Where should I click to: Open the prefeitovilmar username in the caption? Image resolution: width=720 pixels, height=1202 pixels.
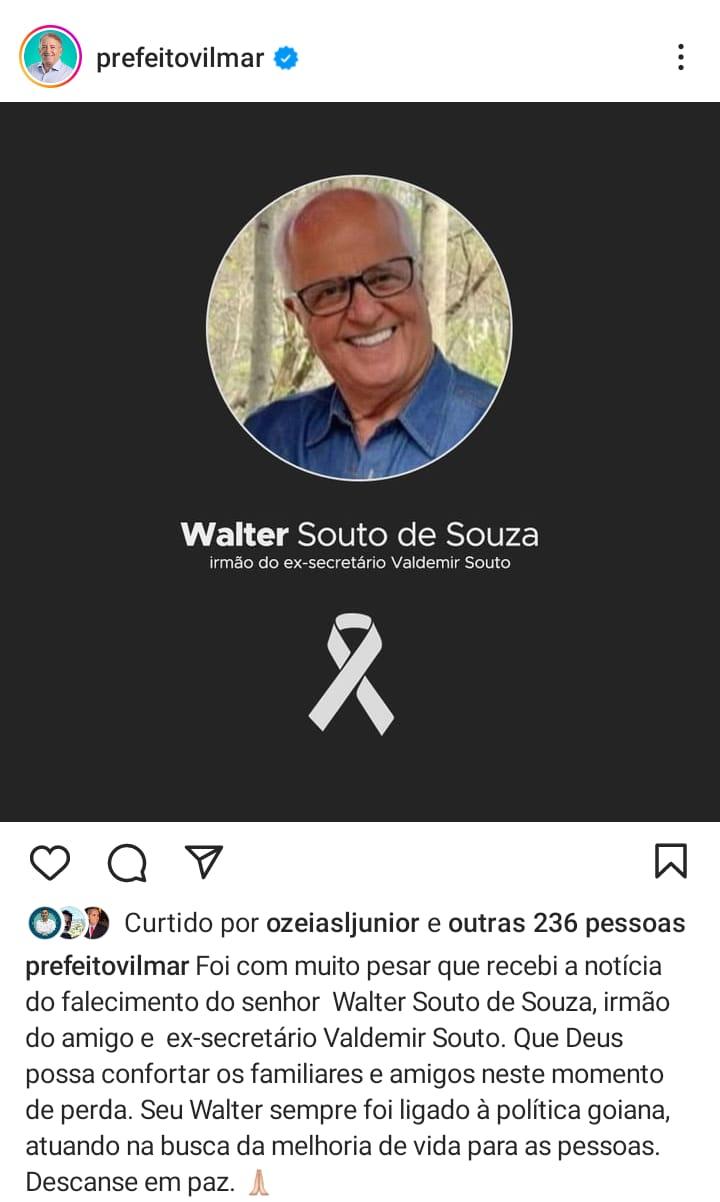[107, 967]
